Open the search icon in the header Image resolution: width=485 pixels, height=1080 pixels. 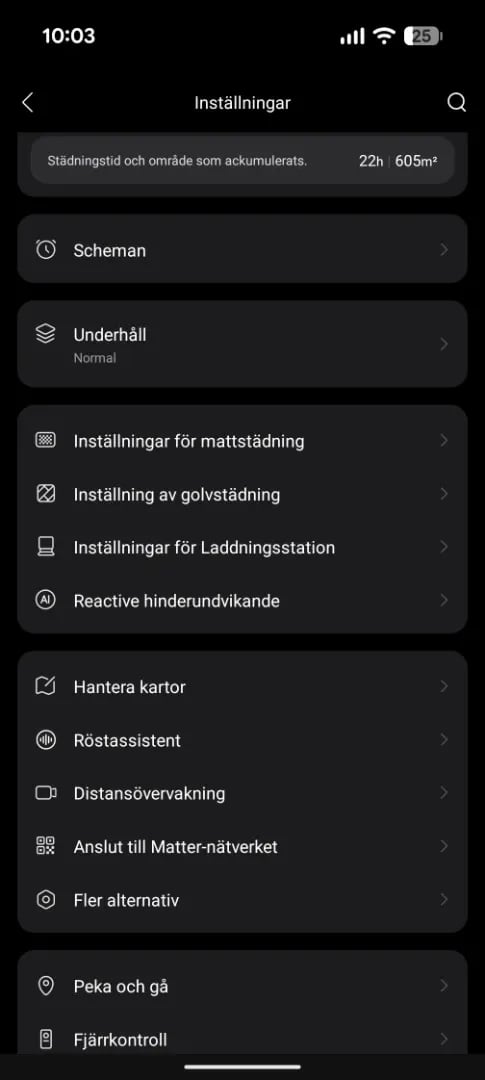click(457, 103)
